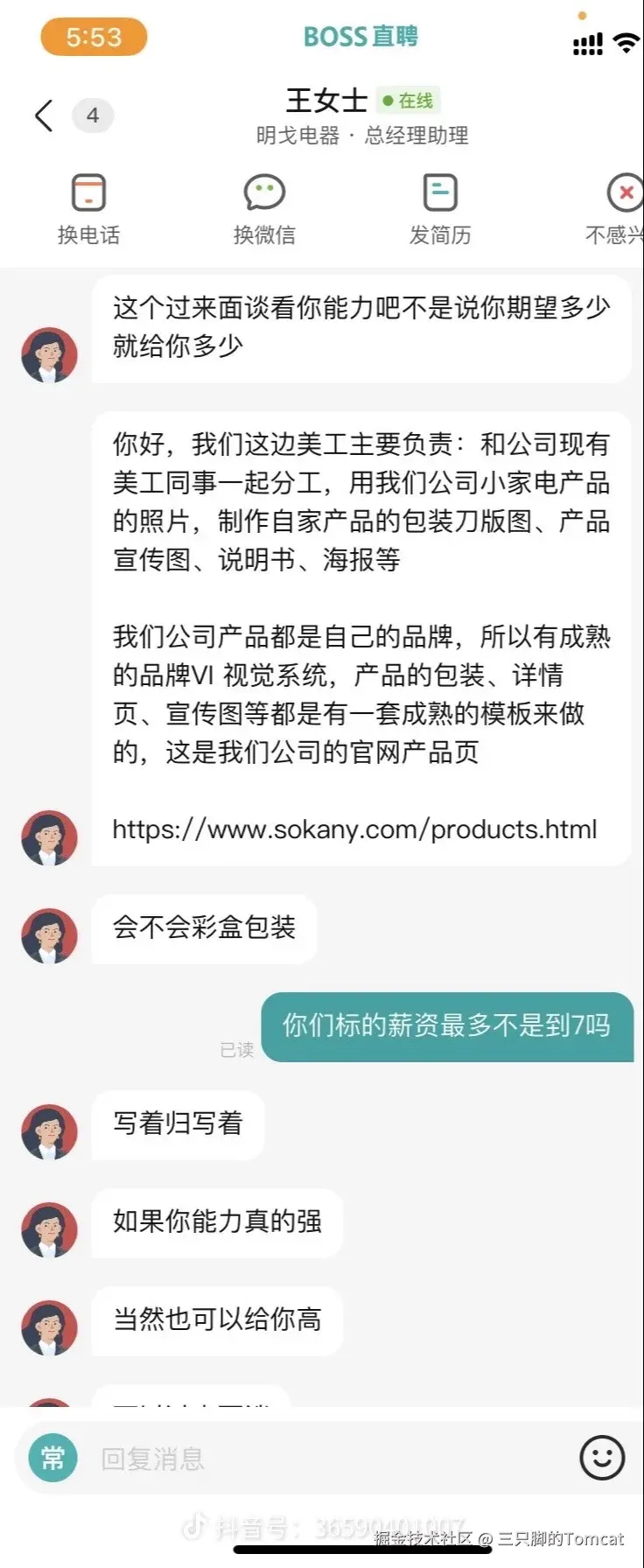644x1568 pixels.
Task: Open the emoji picker smiley icon
Action: tap(601, 1457)
